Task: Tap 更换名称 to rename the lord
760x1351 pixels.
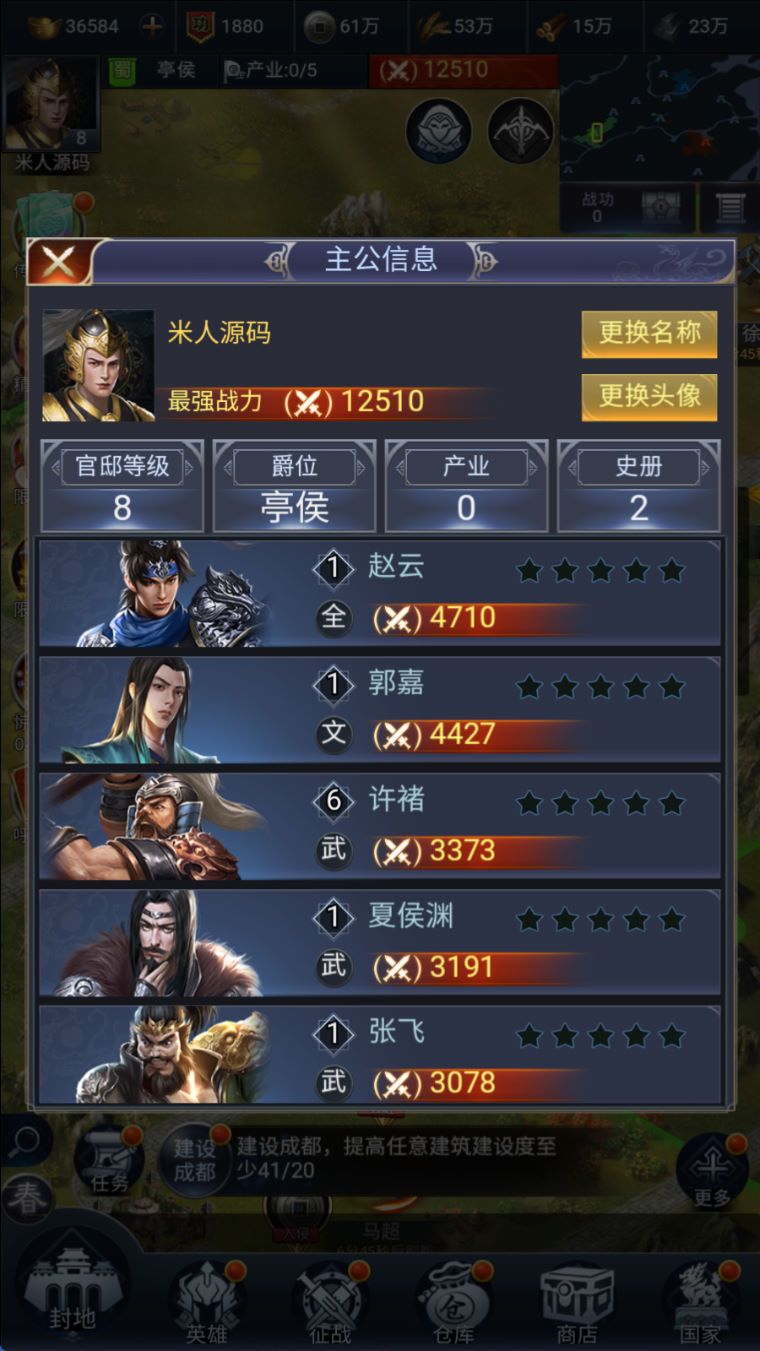Action: tap(649, 334)
